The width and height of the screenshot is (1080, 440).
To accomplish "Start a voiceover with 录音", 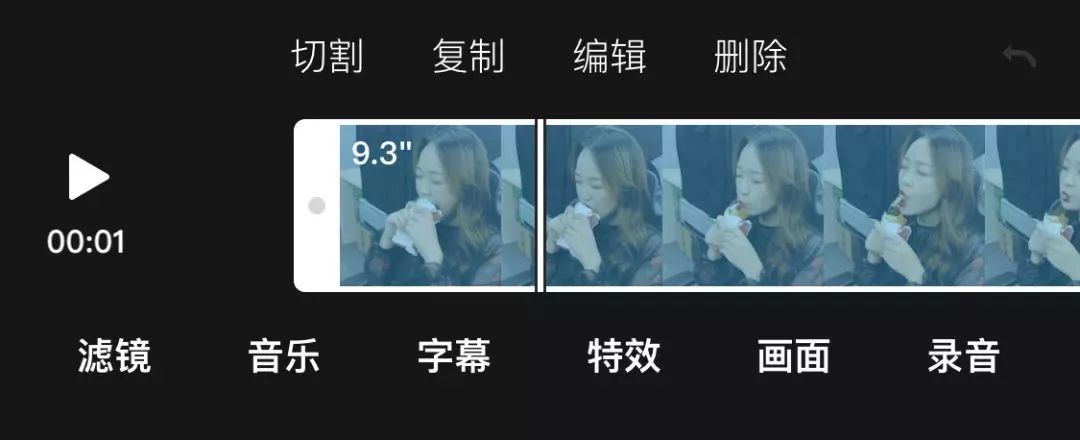I will [x=963, y=356].
